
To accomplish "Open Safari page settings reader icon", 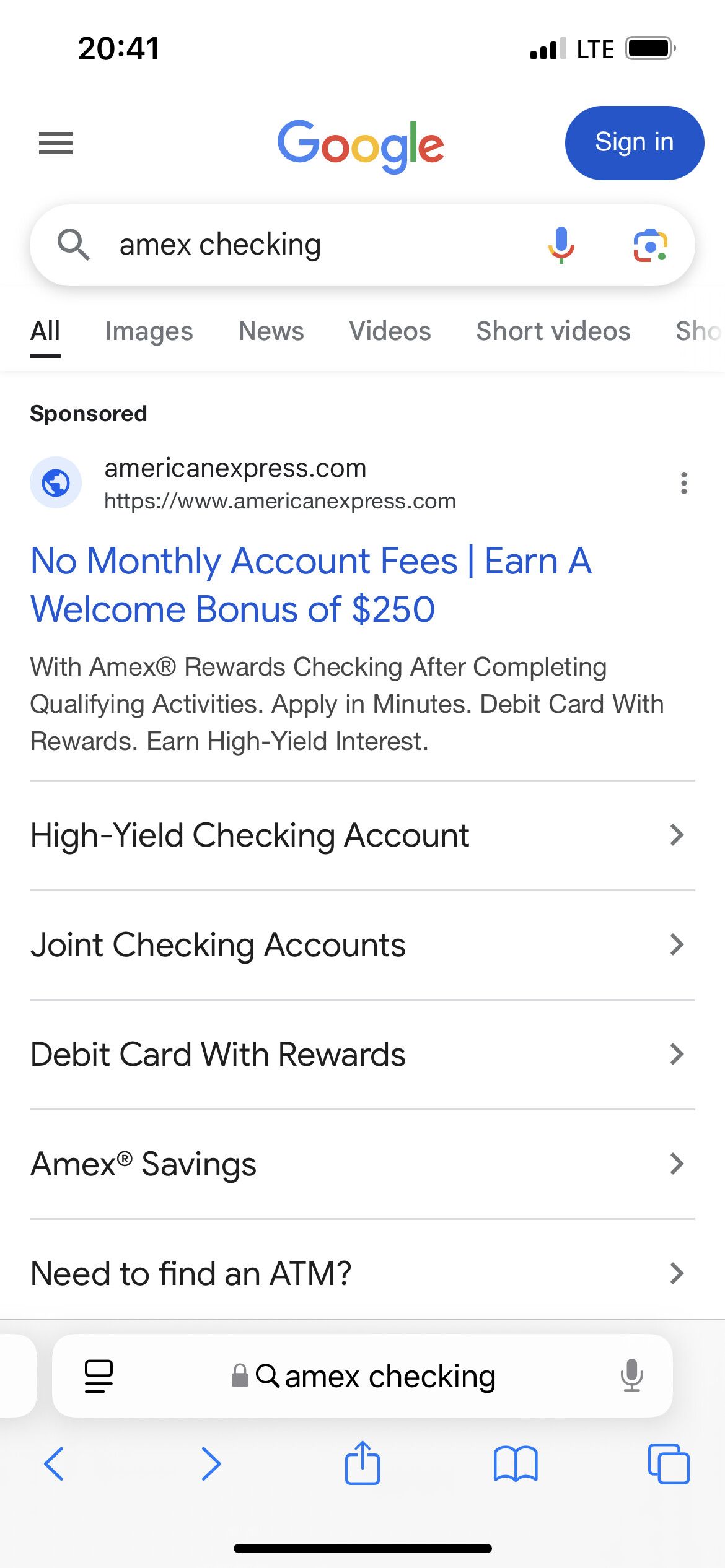I will coord(99,1376).
